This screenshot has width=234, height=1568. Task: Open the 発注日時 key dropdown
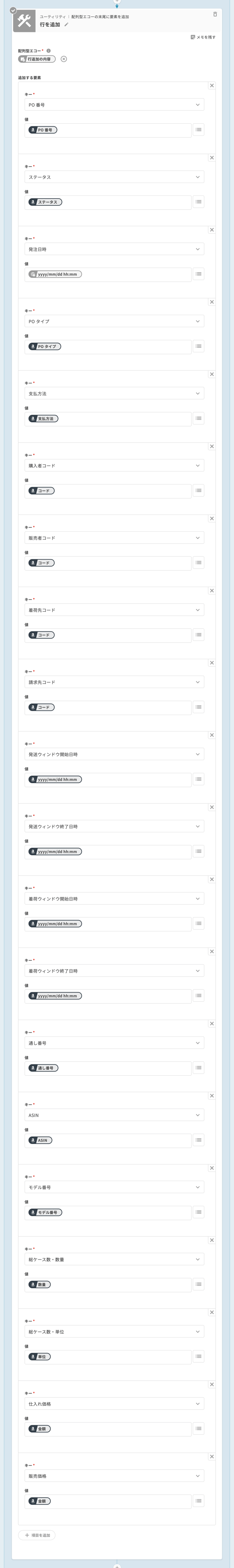pyautogui.click(x=114, y=249)
